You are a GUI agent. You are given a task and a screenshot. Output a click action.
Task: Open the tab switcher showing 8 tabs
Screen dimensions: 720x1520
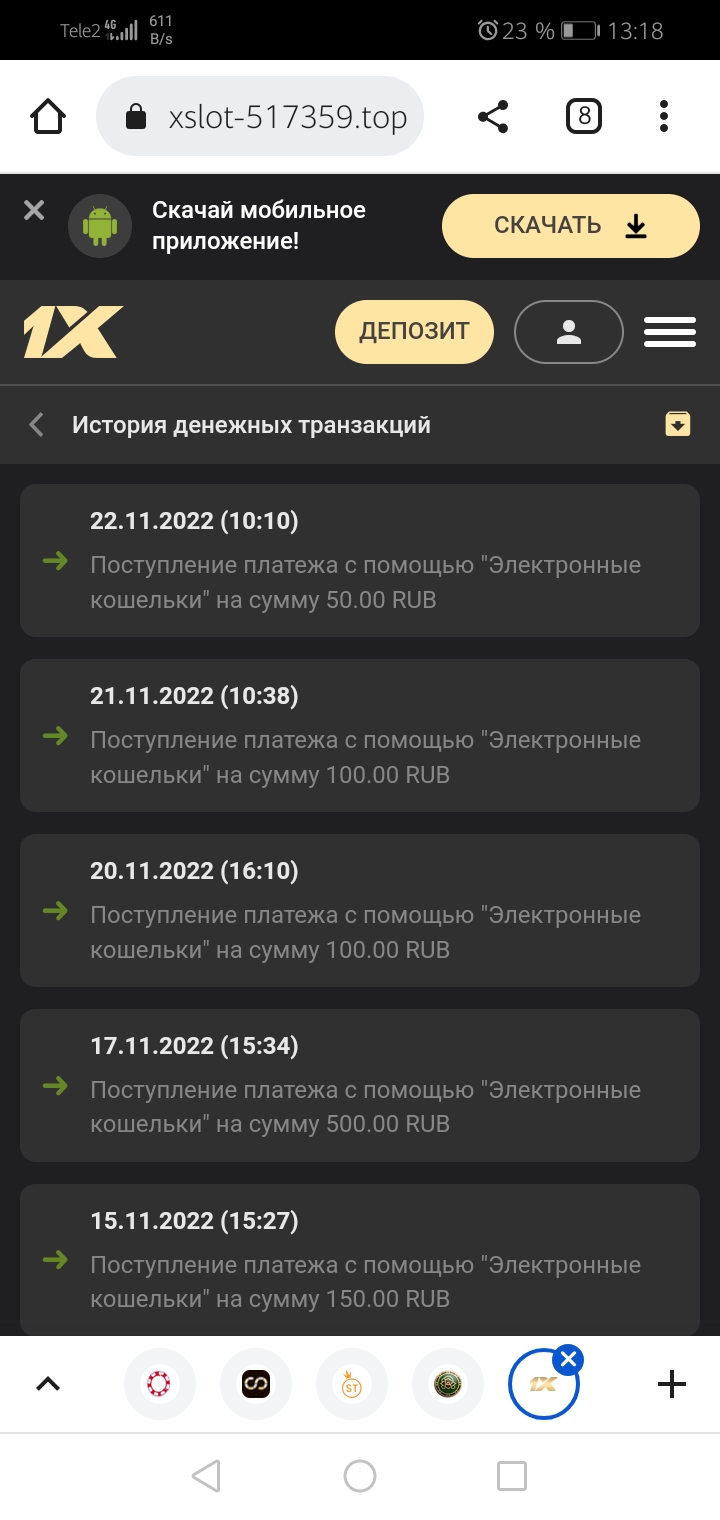[584, 118]
